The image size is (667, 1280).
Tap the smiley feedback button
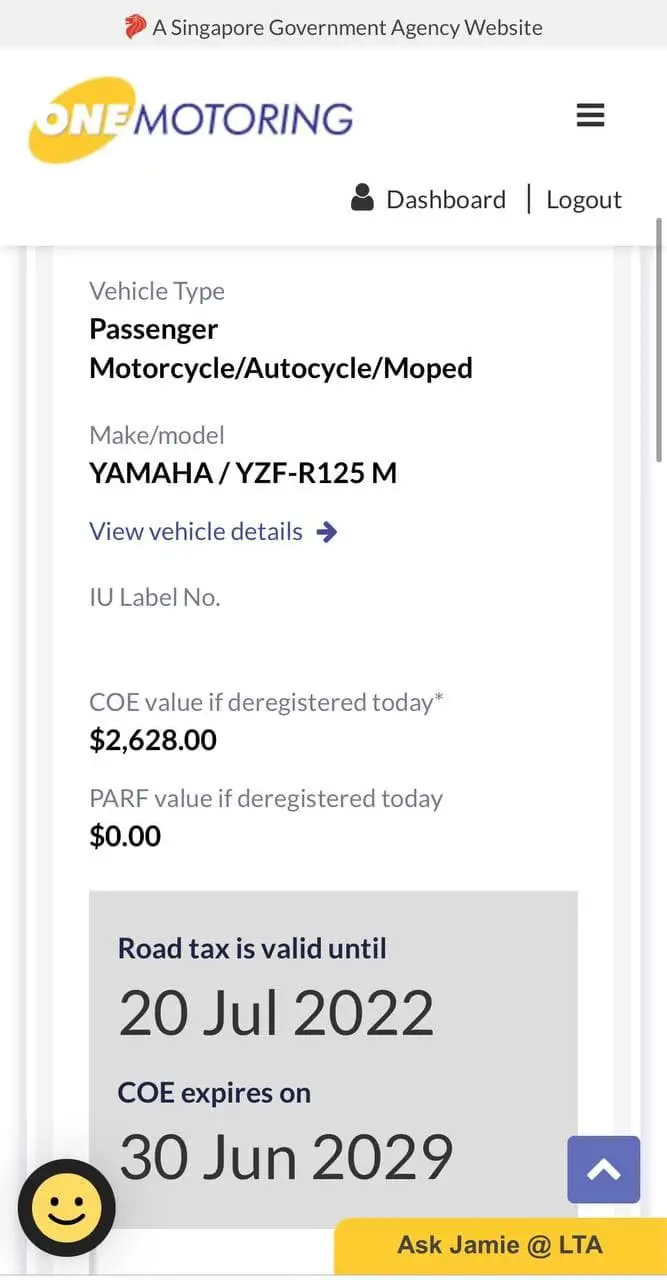[67, 1208]
